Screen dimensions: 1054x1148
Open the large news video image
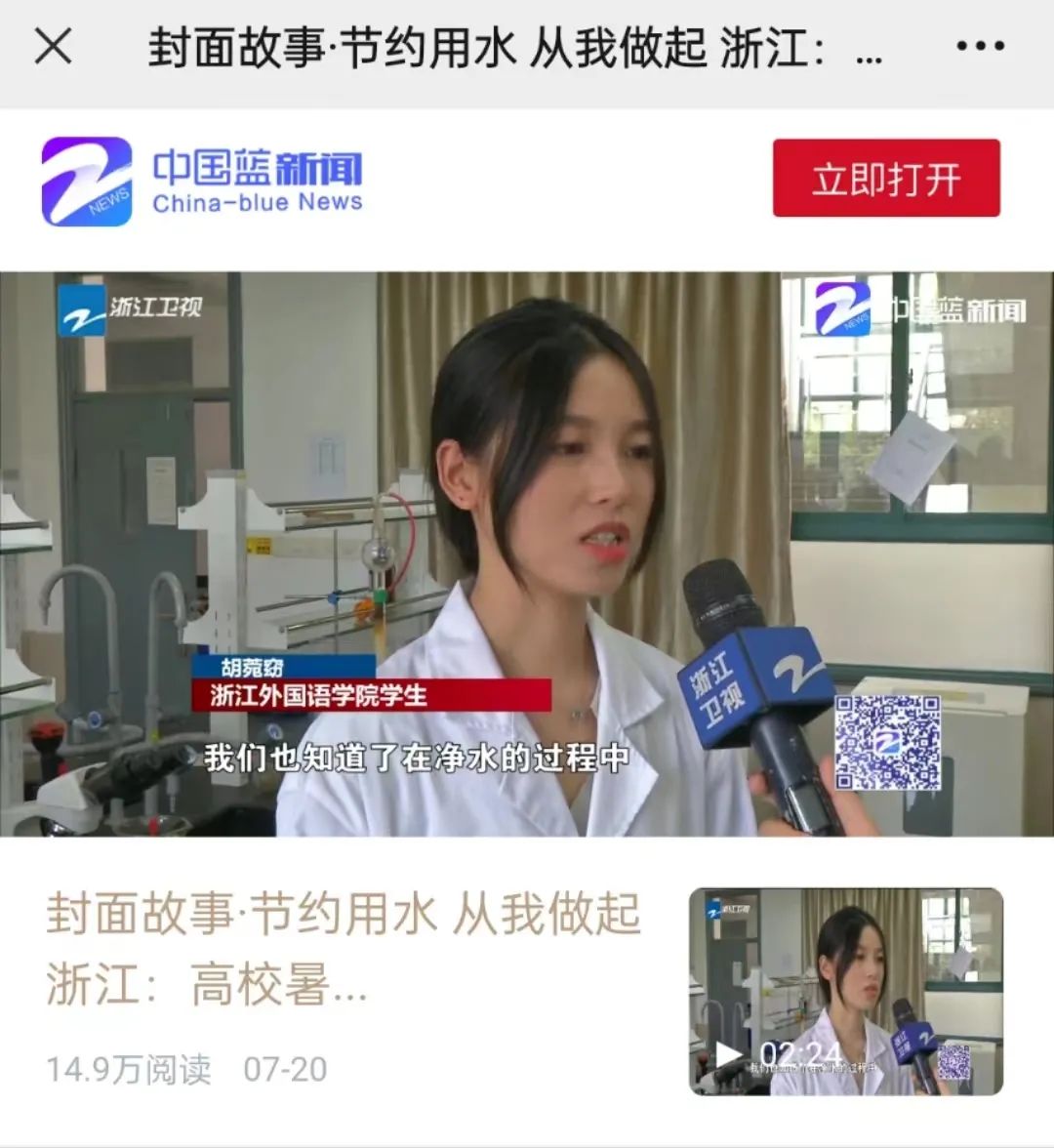pyautogui.click(x=527, y=553)
